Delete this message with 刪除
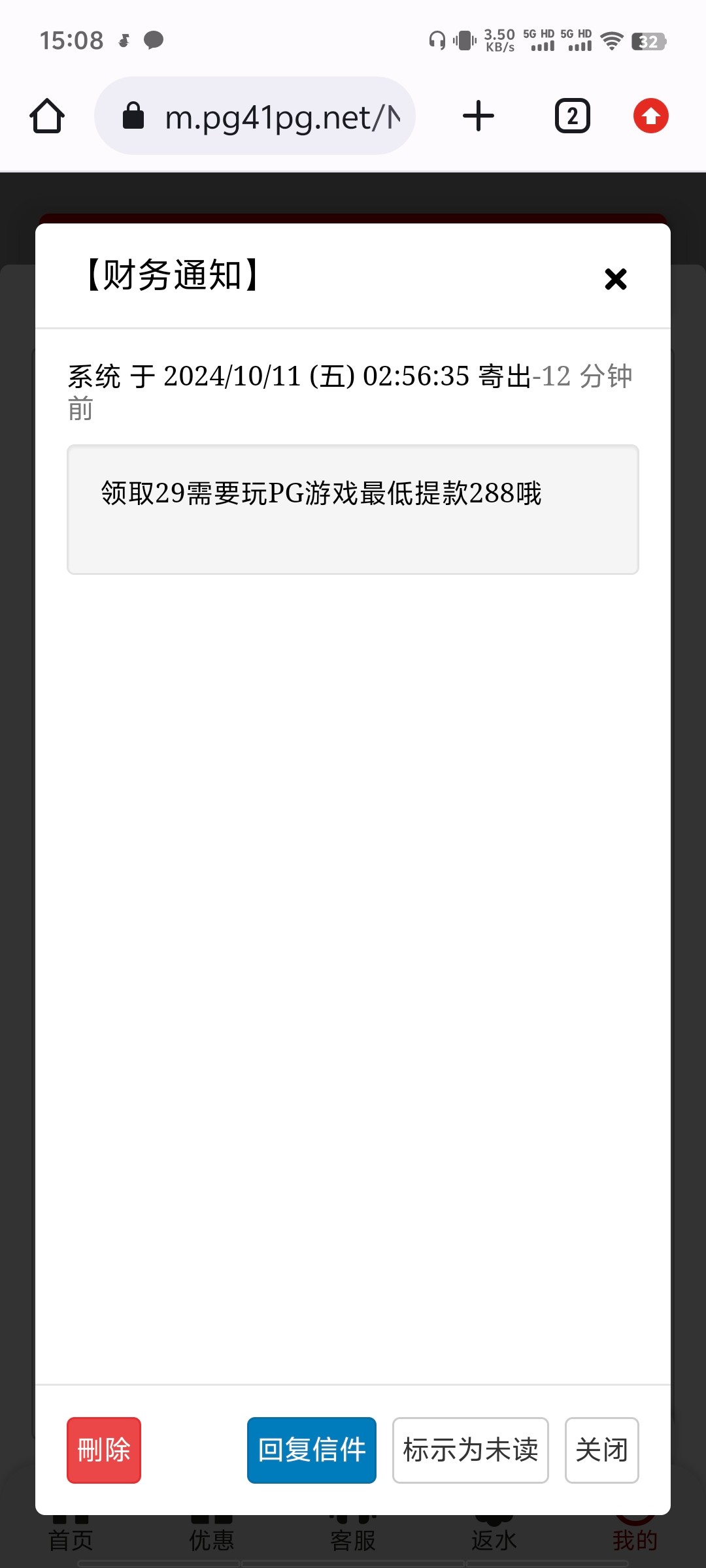The width and height of the screenshot is (706, 1568). [x=104, y=1450]
